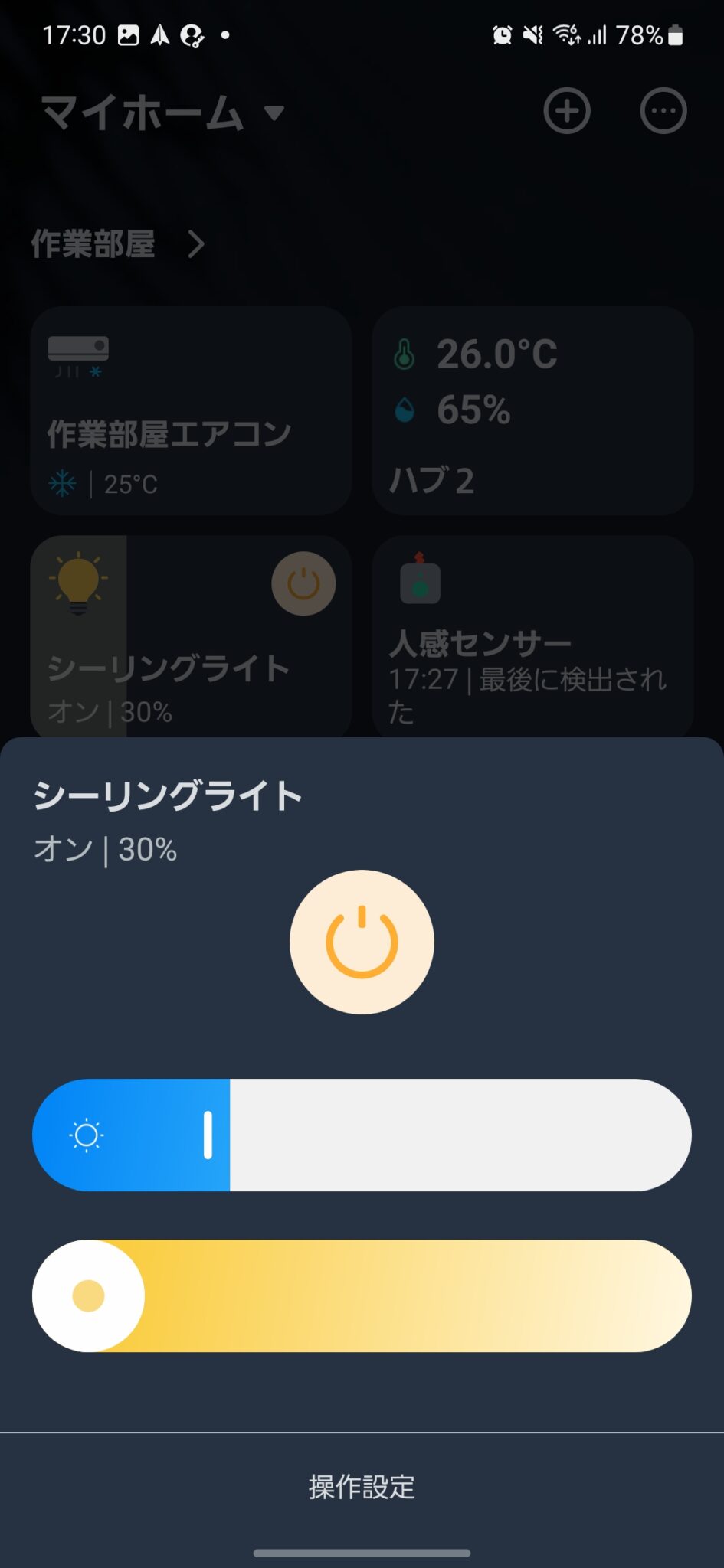
Task: Tap the thermometer icon showing 26.0°C
Action: click(405, 352)
